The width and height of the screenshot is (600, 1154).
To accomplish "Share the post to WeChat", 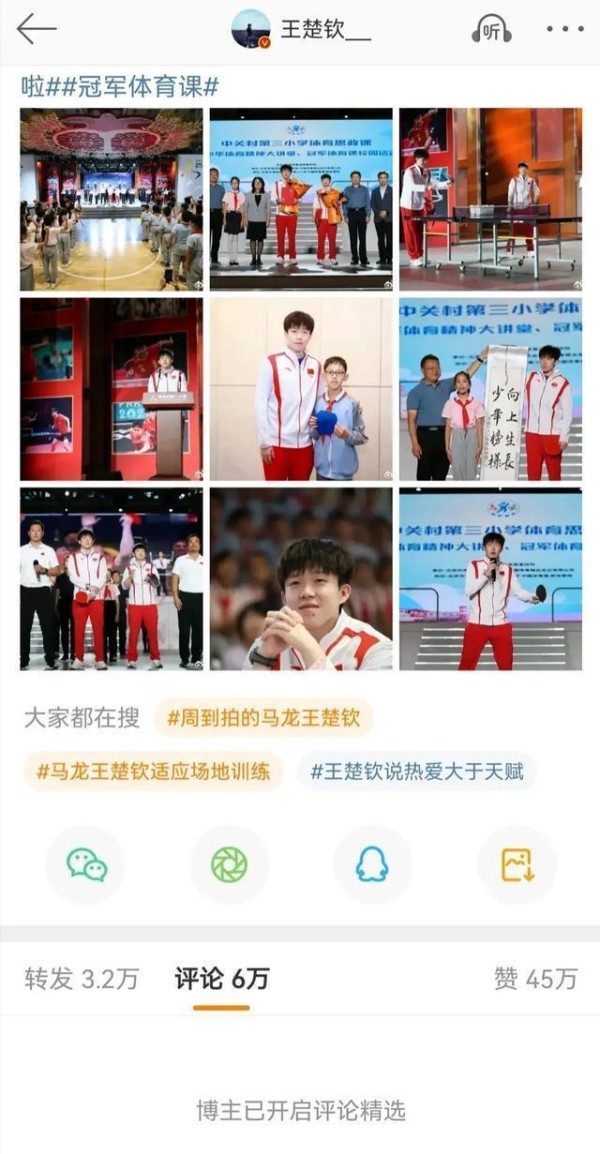I will point(86,865).
